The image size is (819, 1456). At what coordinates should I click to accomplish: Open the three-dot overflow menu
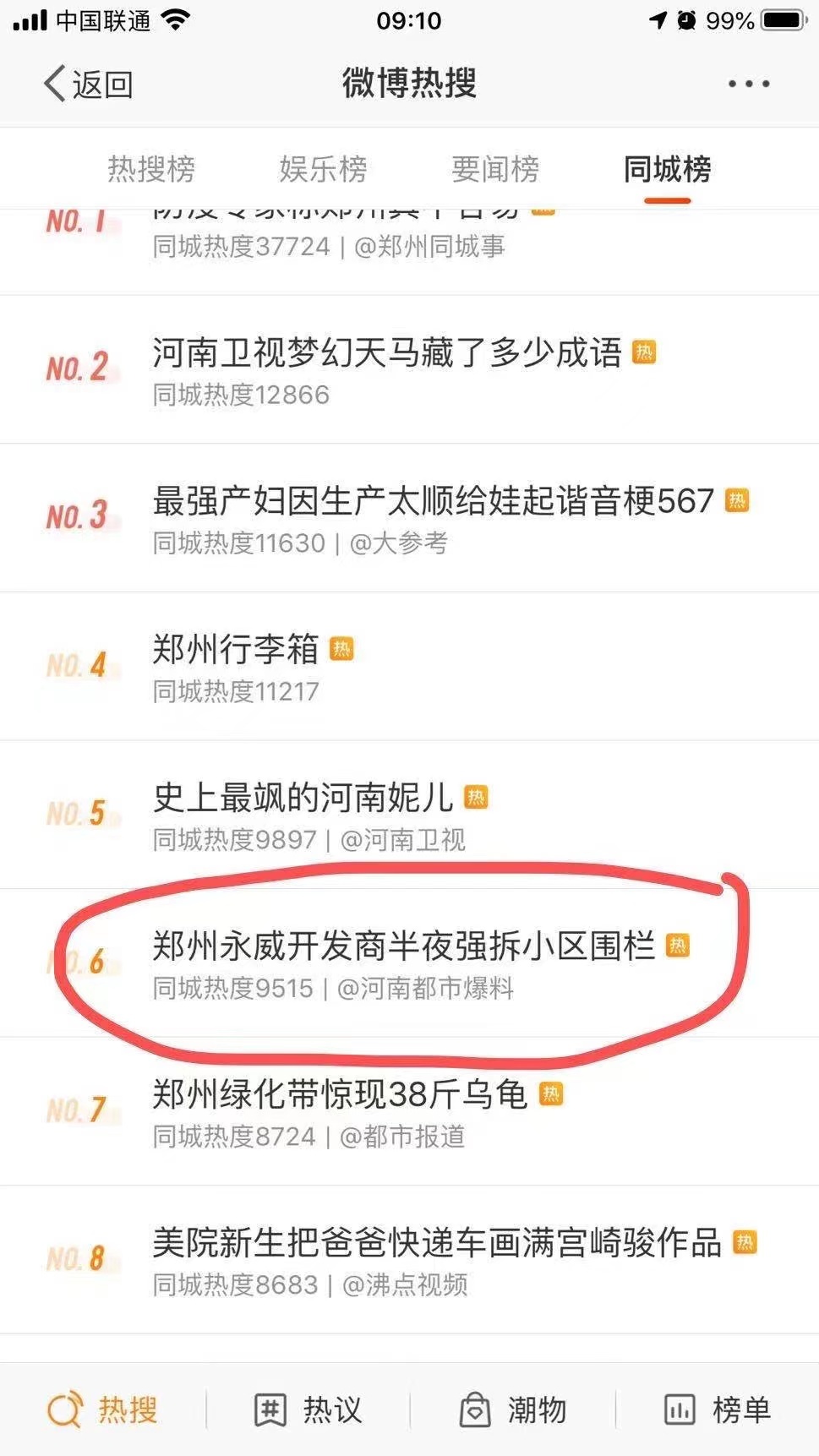point(749,84)
